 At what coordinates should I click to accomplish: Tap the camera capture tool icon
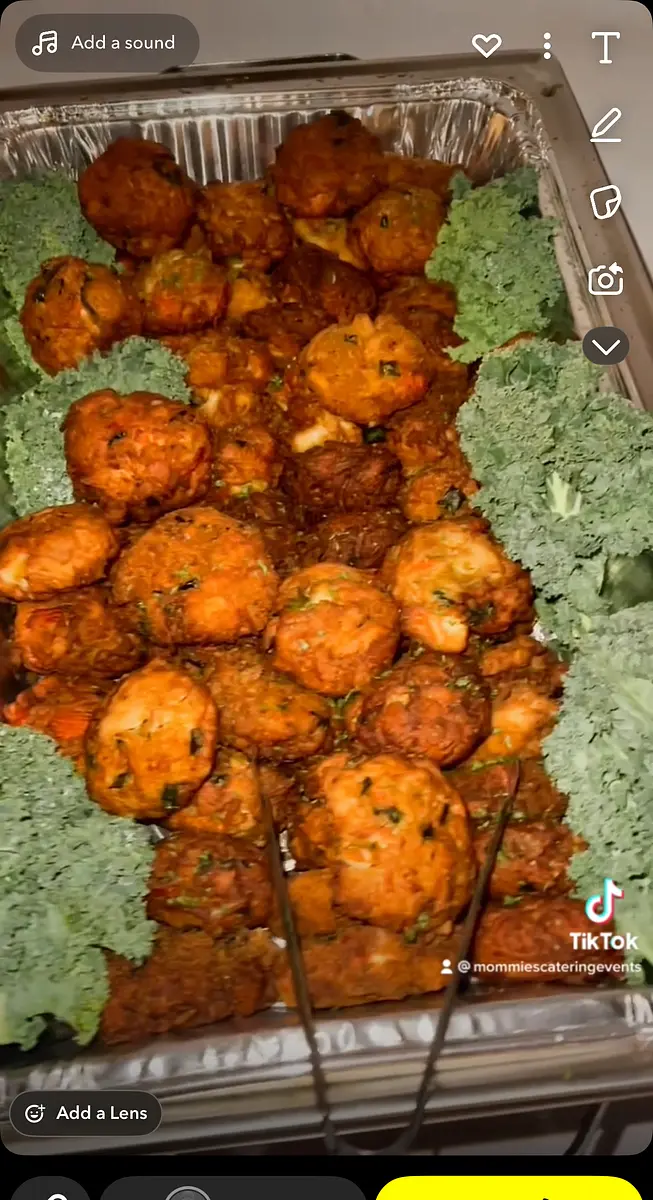click(x=606, y=279)
